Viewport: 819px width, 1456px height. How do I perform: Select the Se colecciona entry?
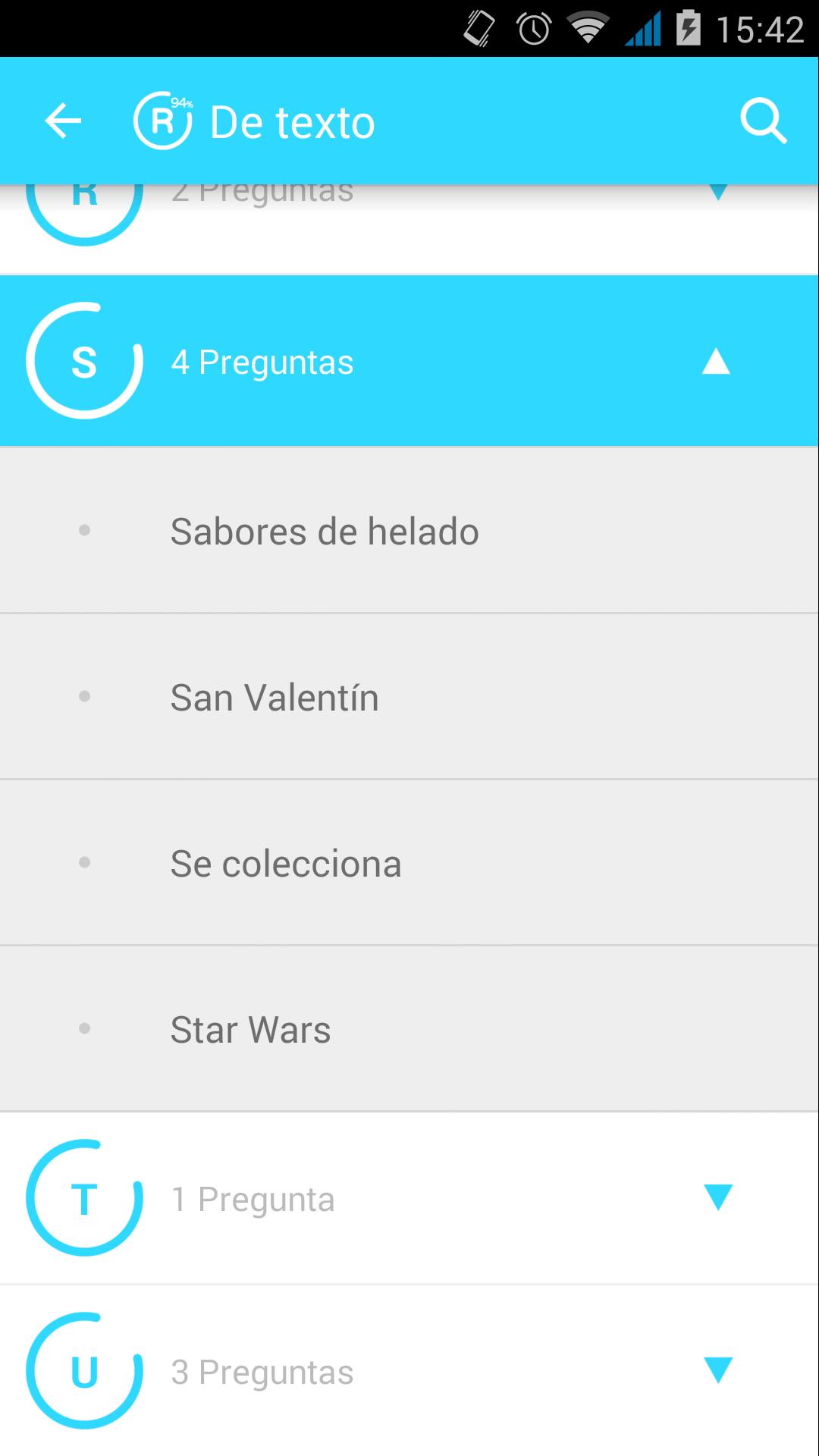[x=285, y=862]
